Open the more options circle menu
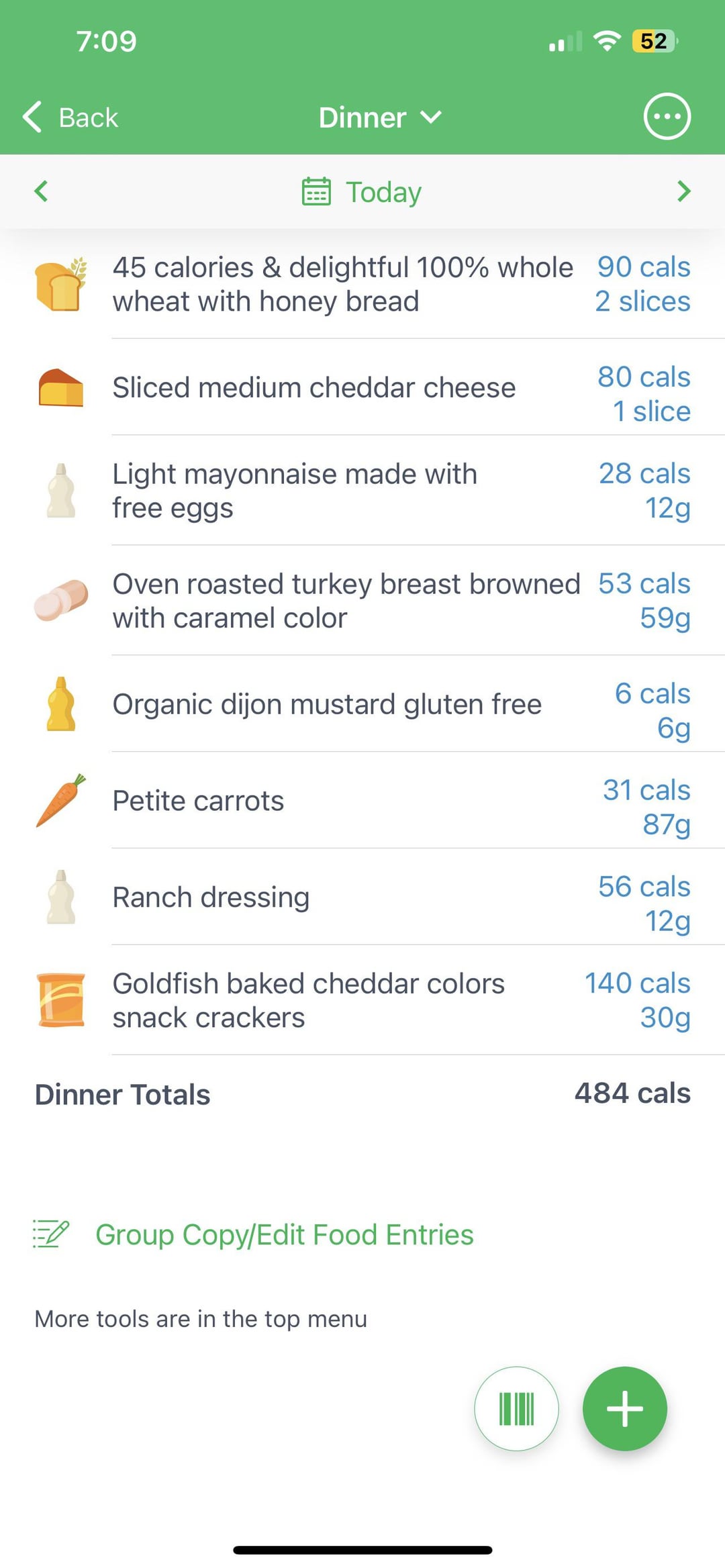 [x=667, y=117]
